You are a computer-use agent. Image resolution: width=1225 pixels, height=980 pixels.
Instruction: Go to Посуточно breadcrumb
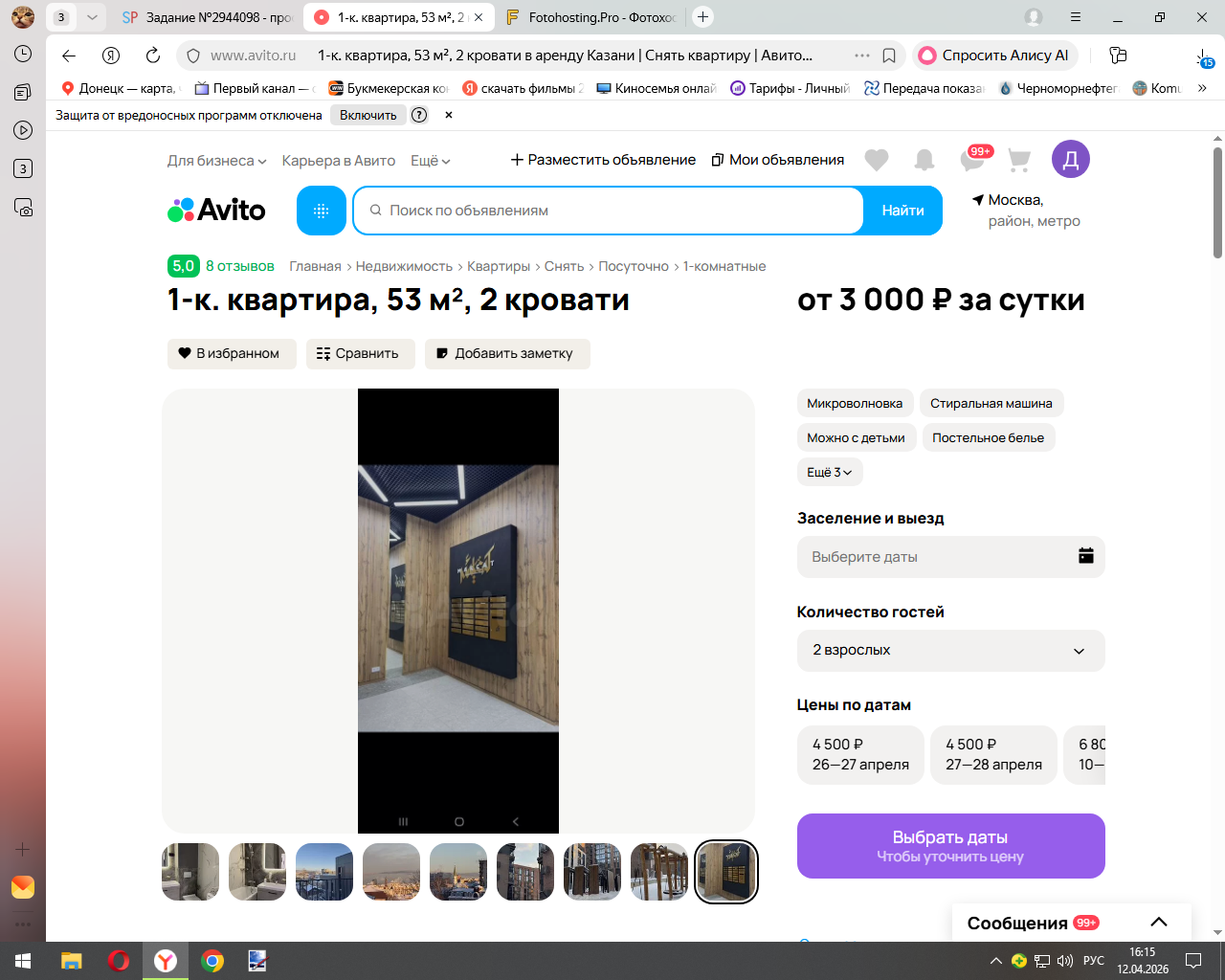633,266
